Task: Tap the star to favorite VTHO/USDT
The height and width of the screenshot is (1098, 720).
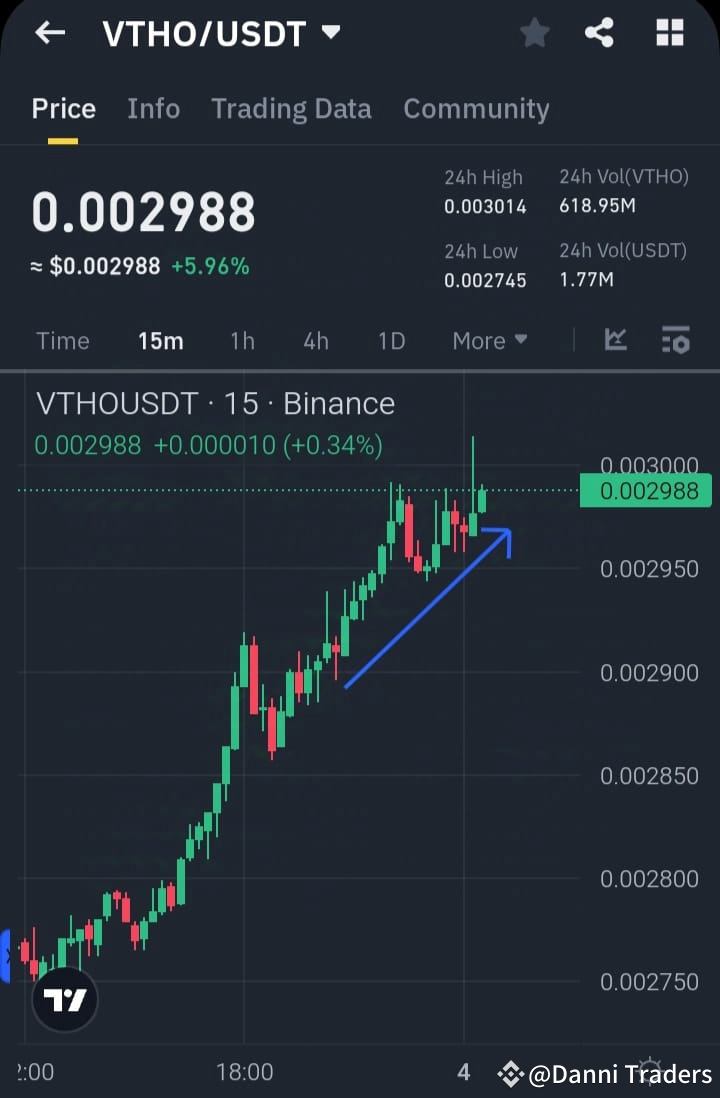Action: (534, 33)
